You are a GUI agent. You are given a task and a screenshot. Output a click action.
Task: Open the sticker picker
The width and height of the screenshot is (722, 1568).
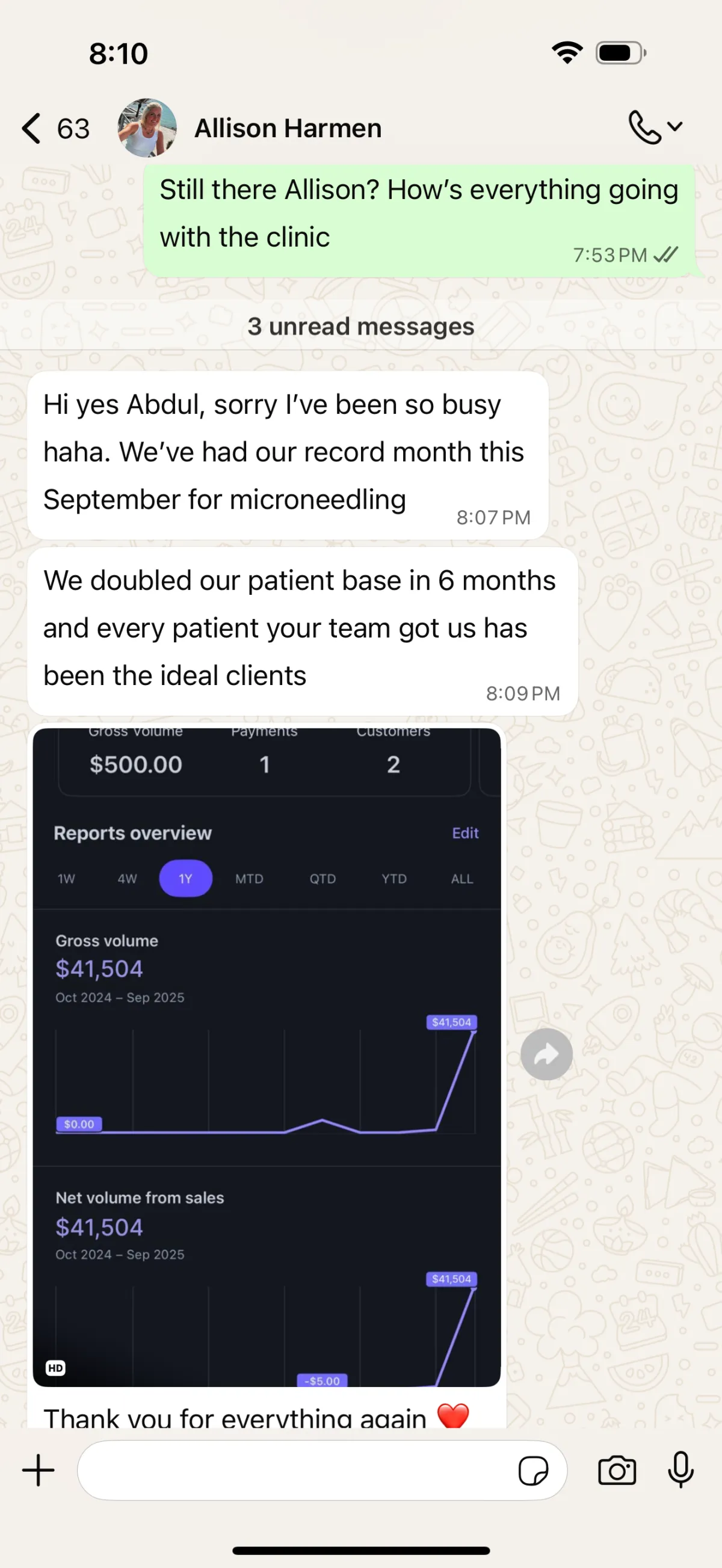[532, 1471]
